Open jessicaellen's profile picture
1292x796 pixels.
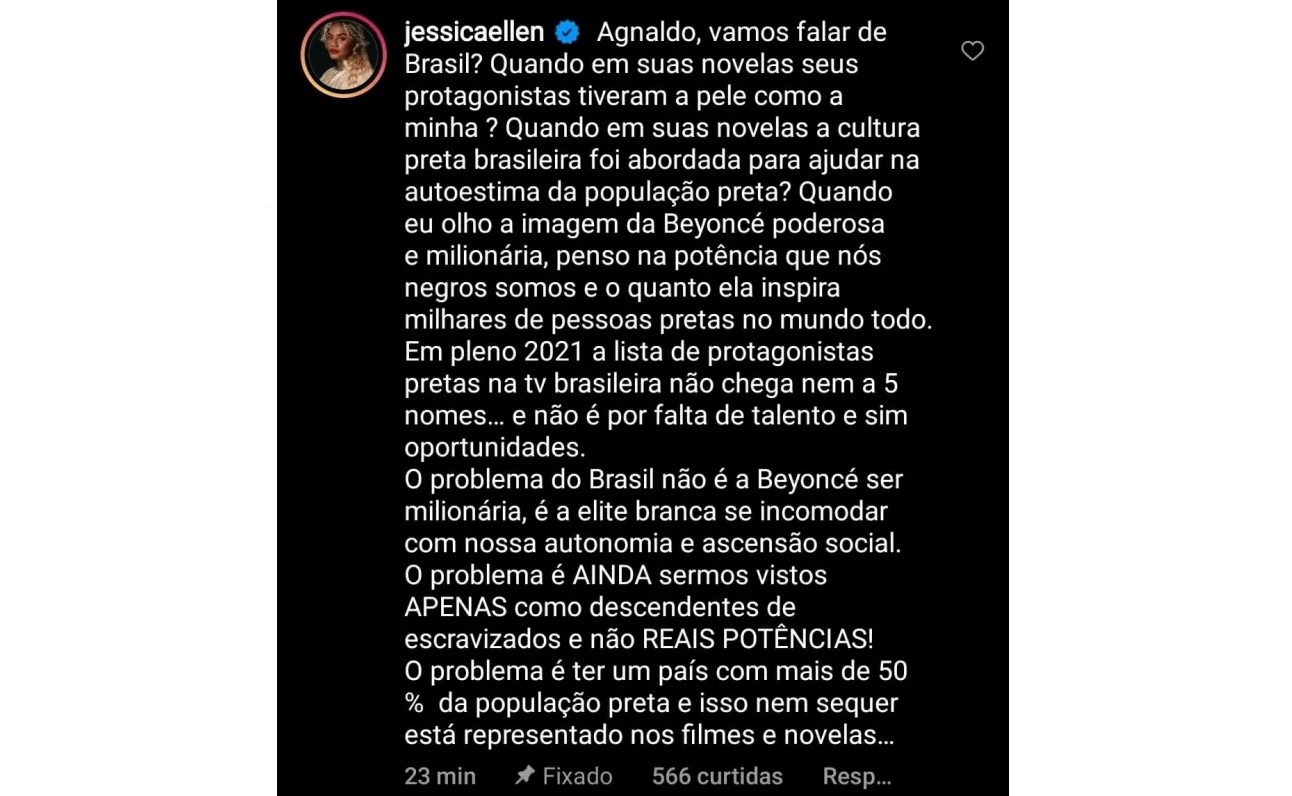coord(344,55)
